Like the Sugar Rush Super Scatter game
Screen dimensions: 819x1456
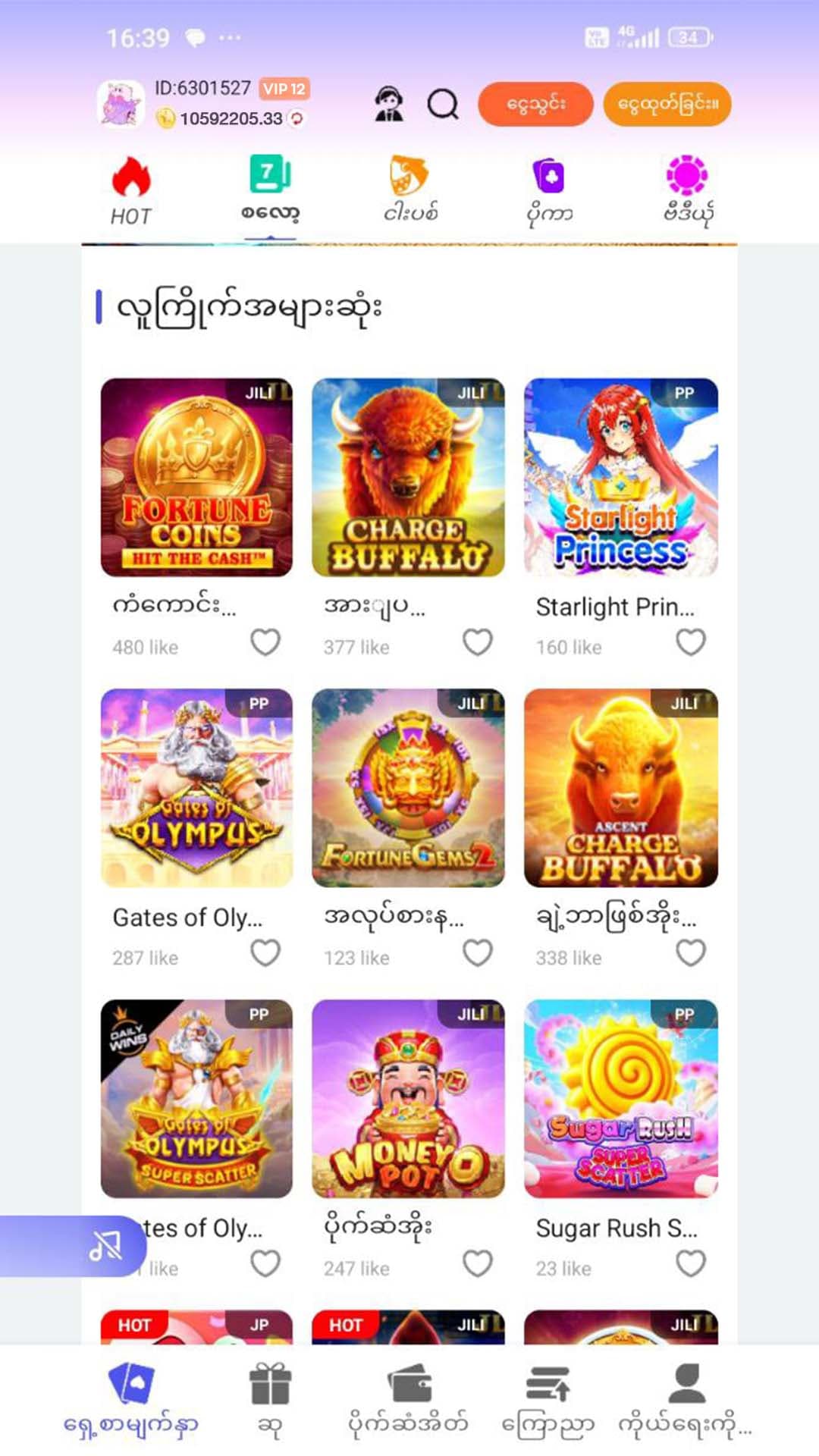tap(690, 1263)
